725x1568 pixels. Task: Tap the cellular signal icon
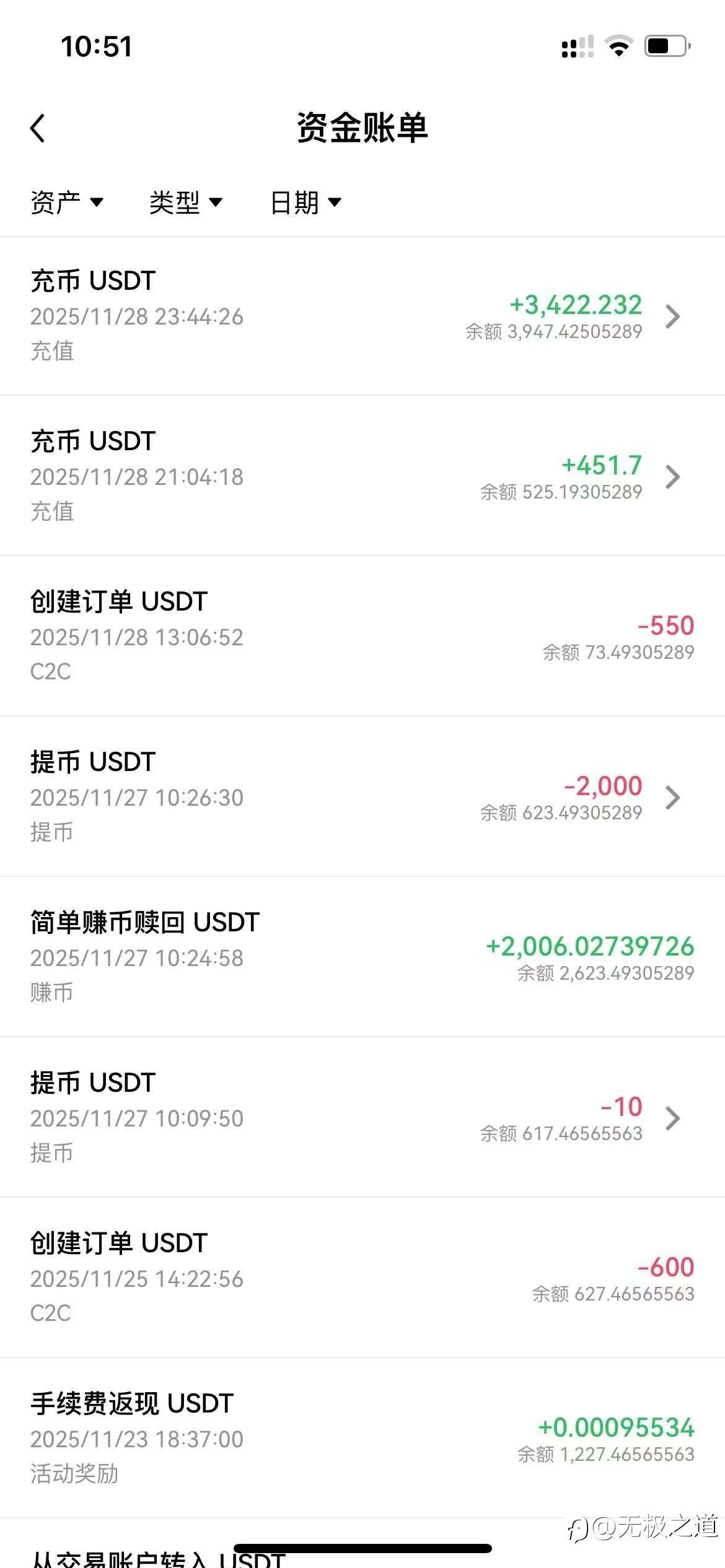pyautogui.click(x=576, y=47)
